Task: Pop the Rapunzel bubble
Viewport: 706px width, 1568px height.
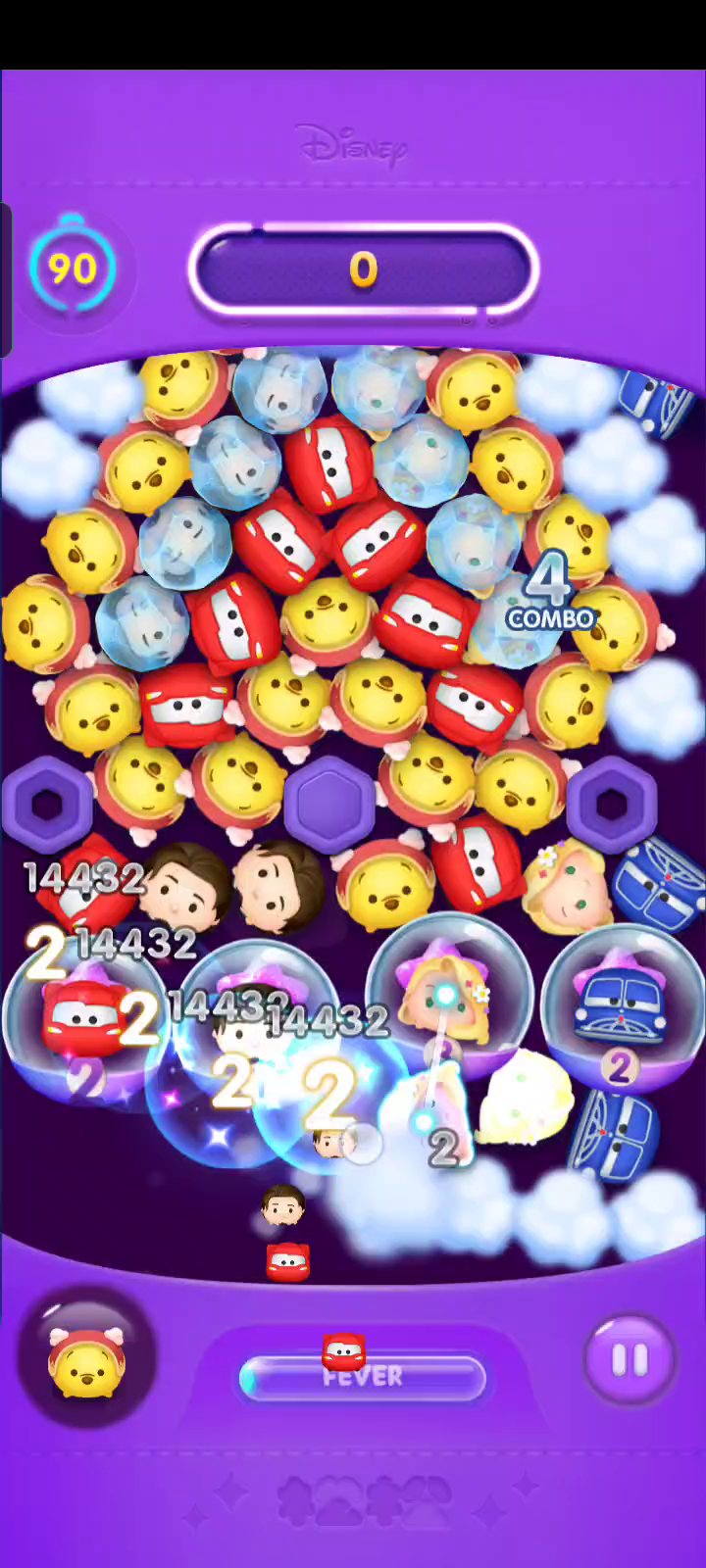Action: tap(449, 995)
